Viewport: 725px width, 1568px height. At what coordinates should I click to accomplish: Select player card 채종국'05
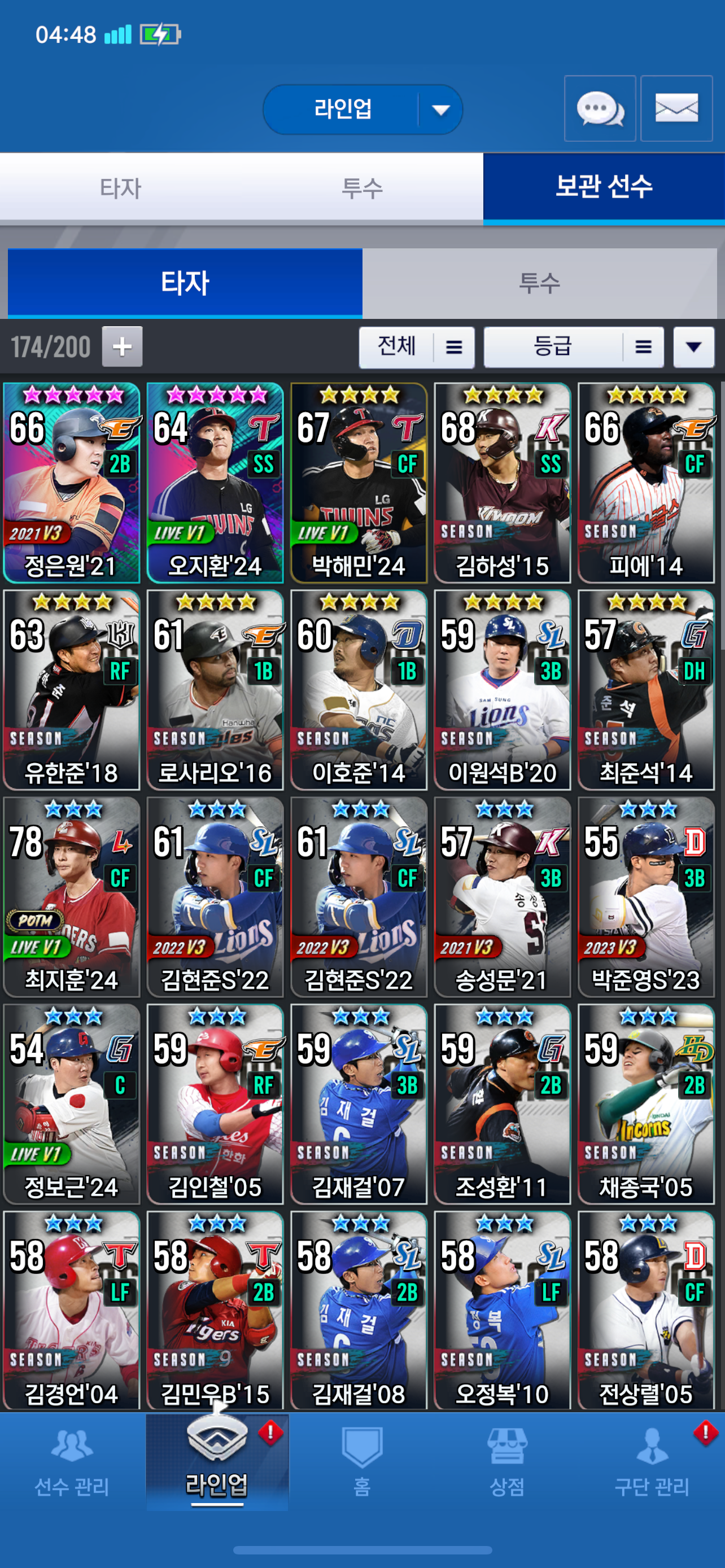[646, 1103]
